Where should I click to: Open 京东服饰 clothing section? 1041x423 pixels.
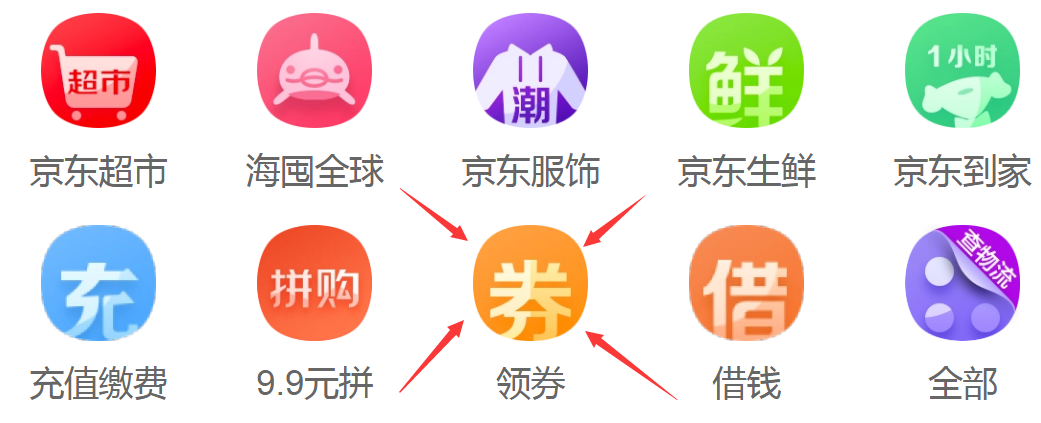pyautogui.click(x=530, y=71)
